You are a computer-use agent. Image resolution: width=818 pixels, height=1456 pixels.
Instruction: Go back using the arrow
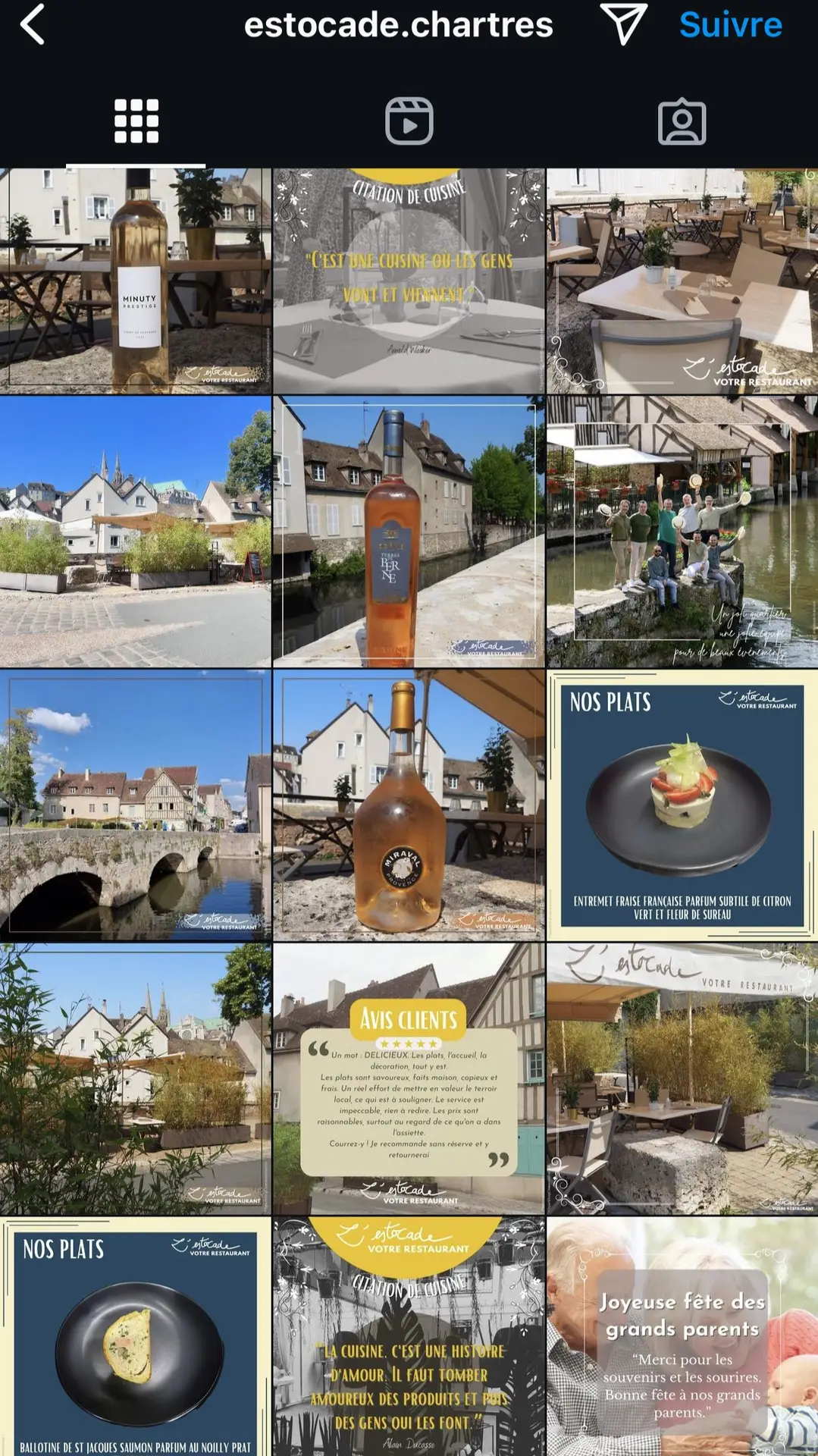tap(33, 24)
